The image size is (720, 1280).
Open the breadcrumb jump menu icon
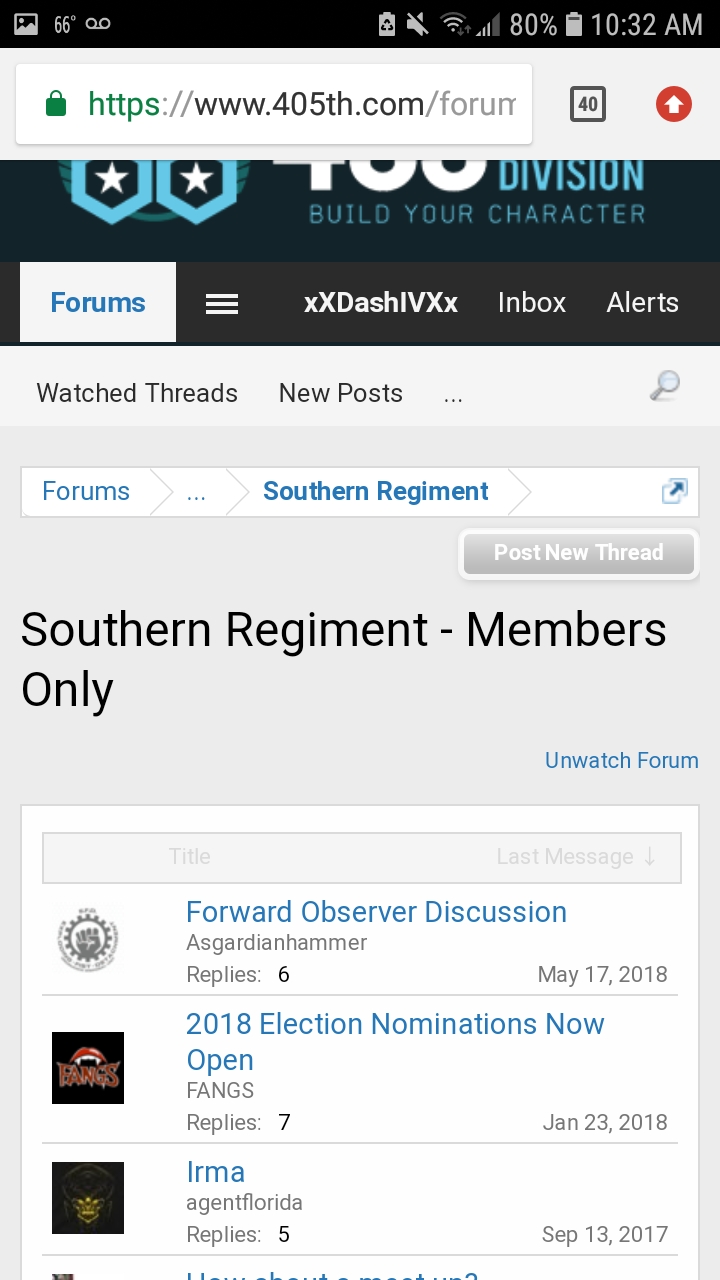point(675,491)
